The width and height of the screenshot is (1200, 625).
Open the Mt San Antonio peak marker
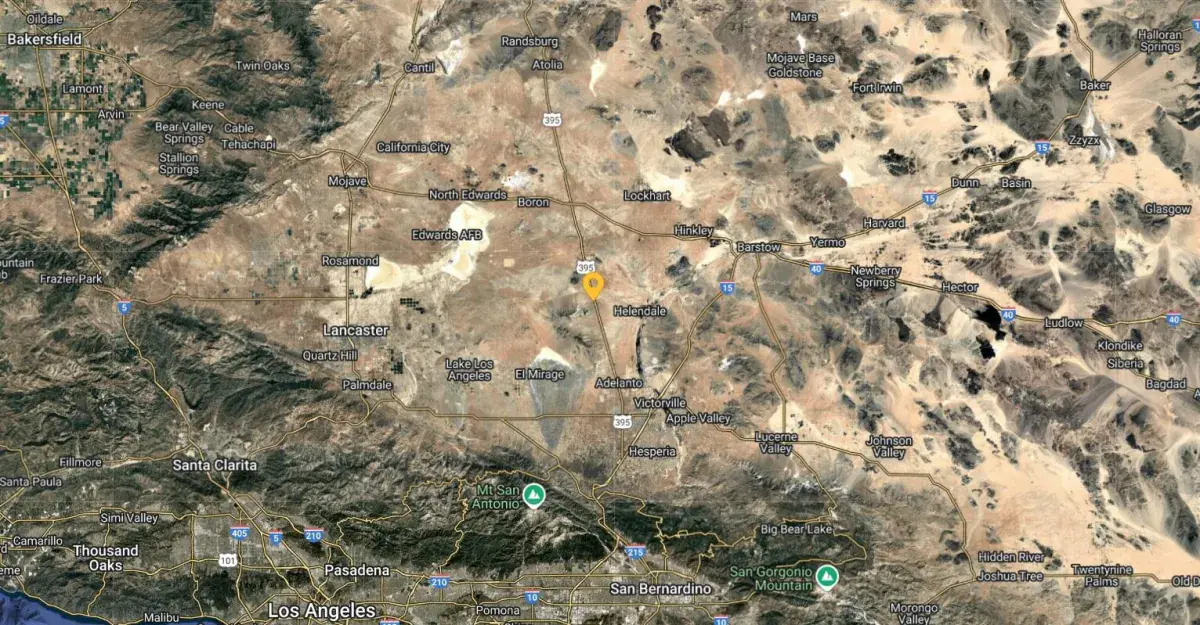(x=535, y=495)
